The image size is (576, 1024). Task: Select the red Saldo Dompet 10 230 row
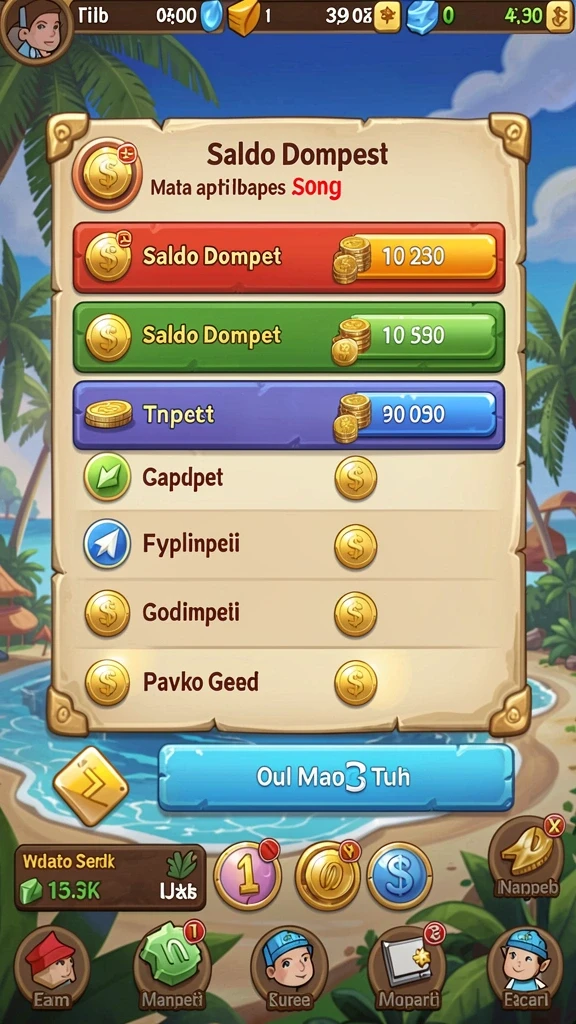(x=289, y=257)
